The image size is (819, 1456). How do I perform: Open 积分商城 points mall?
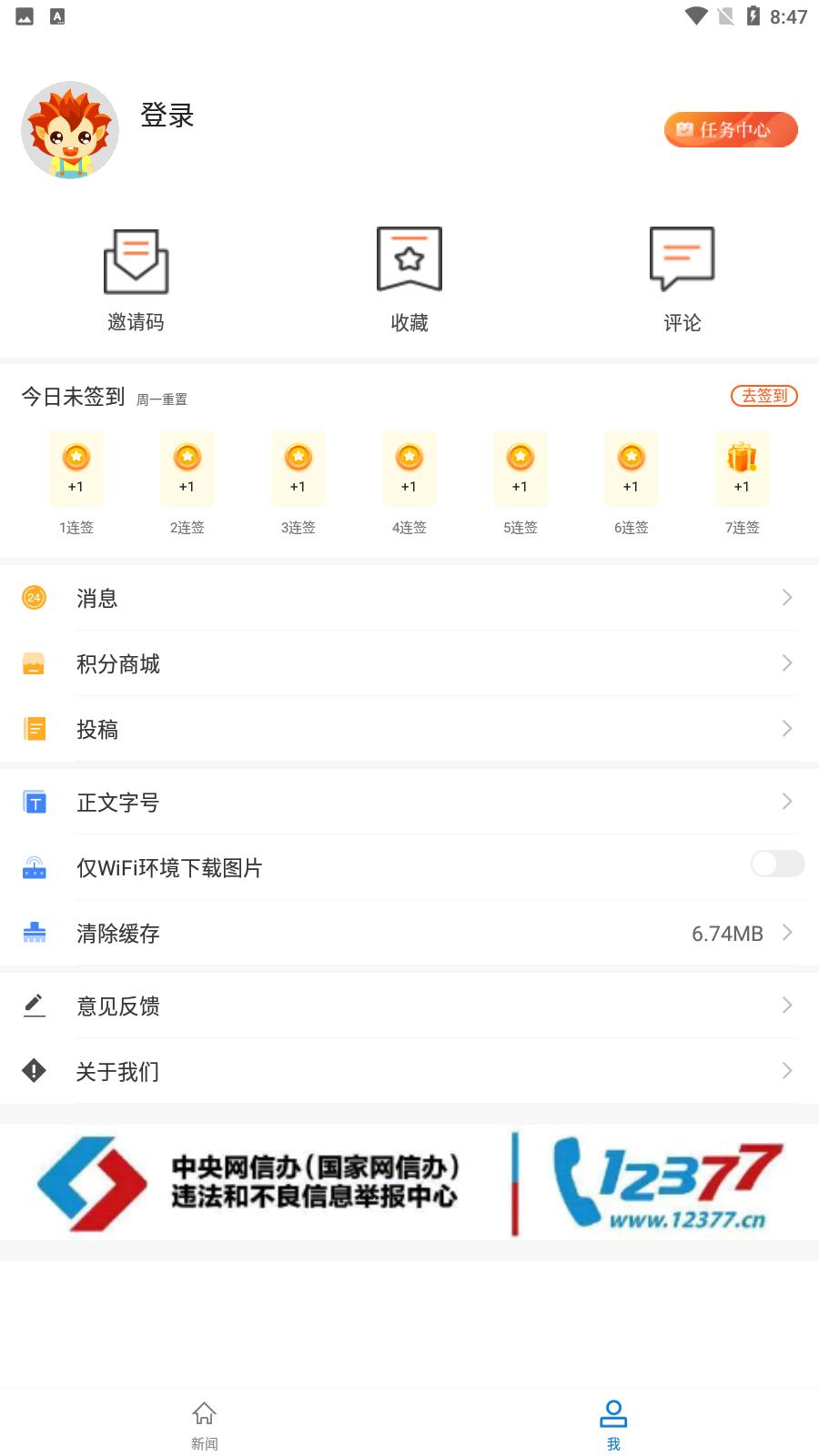coord(409,663)
